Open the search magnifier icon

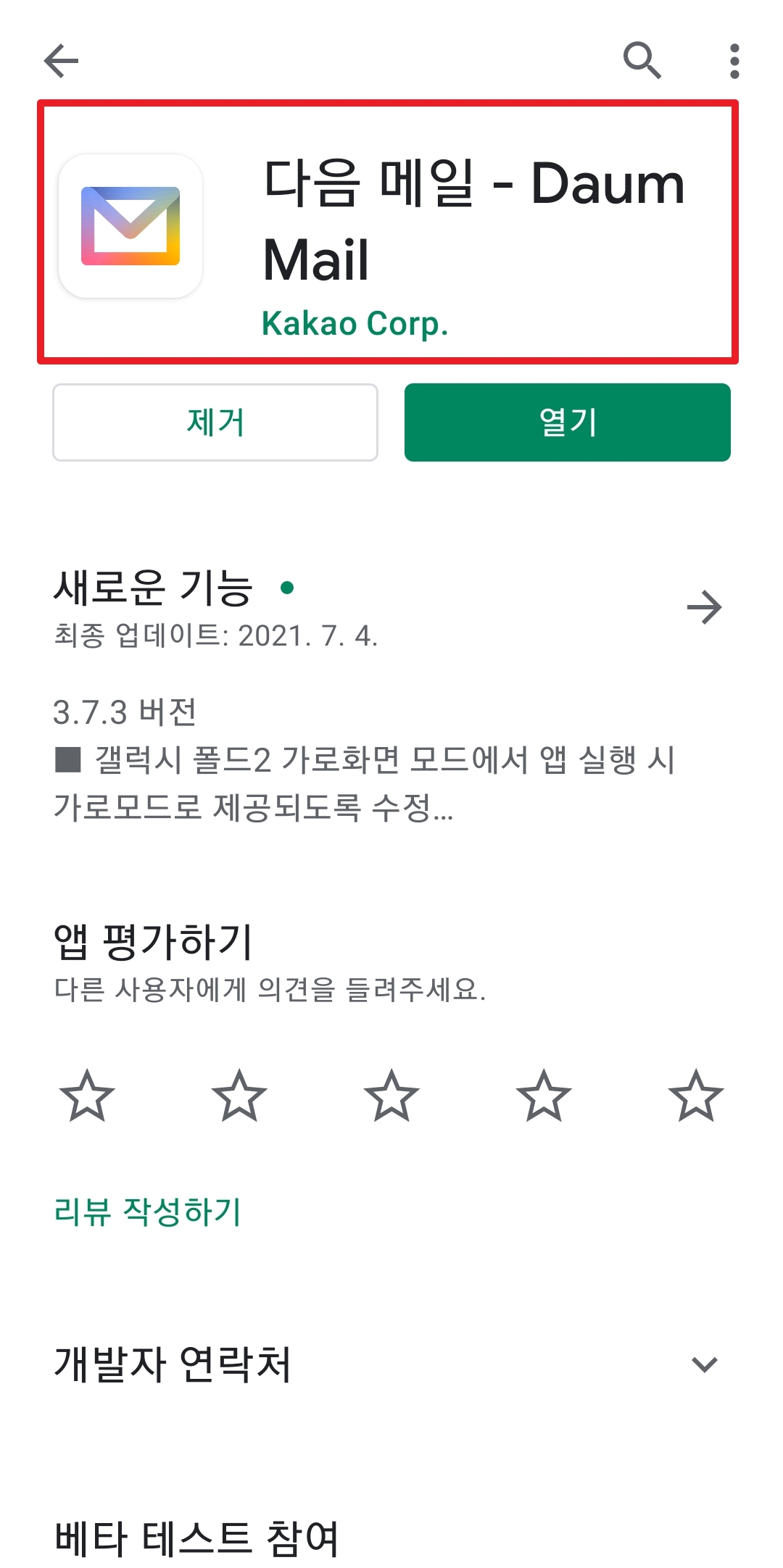click(642, 60)
